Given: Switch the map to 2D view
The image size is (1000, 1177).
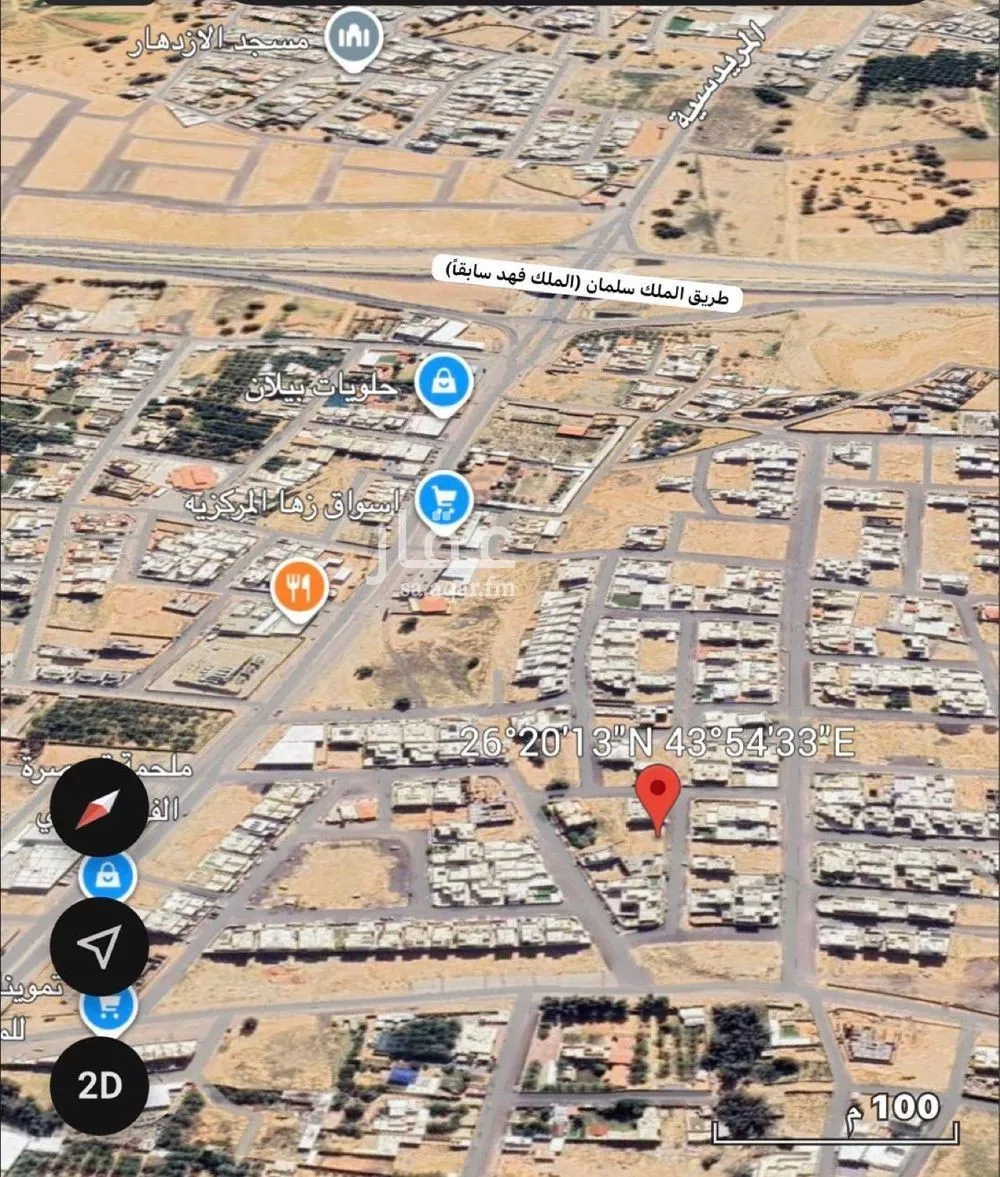Looking at the screenshot, I should [x=99, y=1085].
